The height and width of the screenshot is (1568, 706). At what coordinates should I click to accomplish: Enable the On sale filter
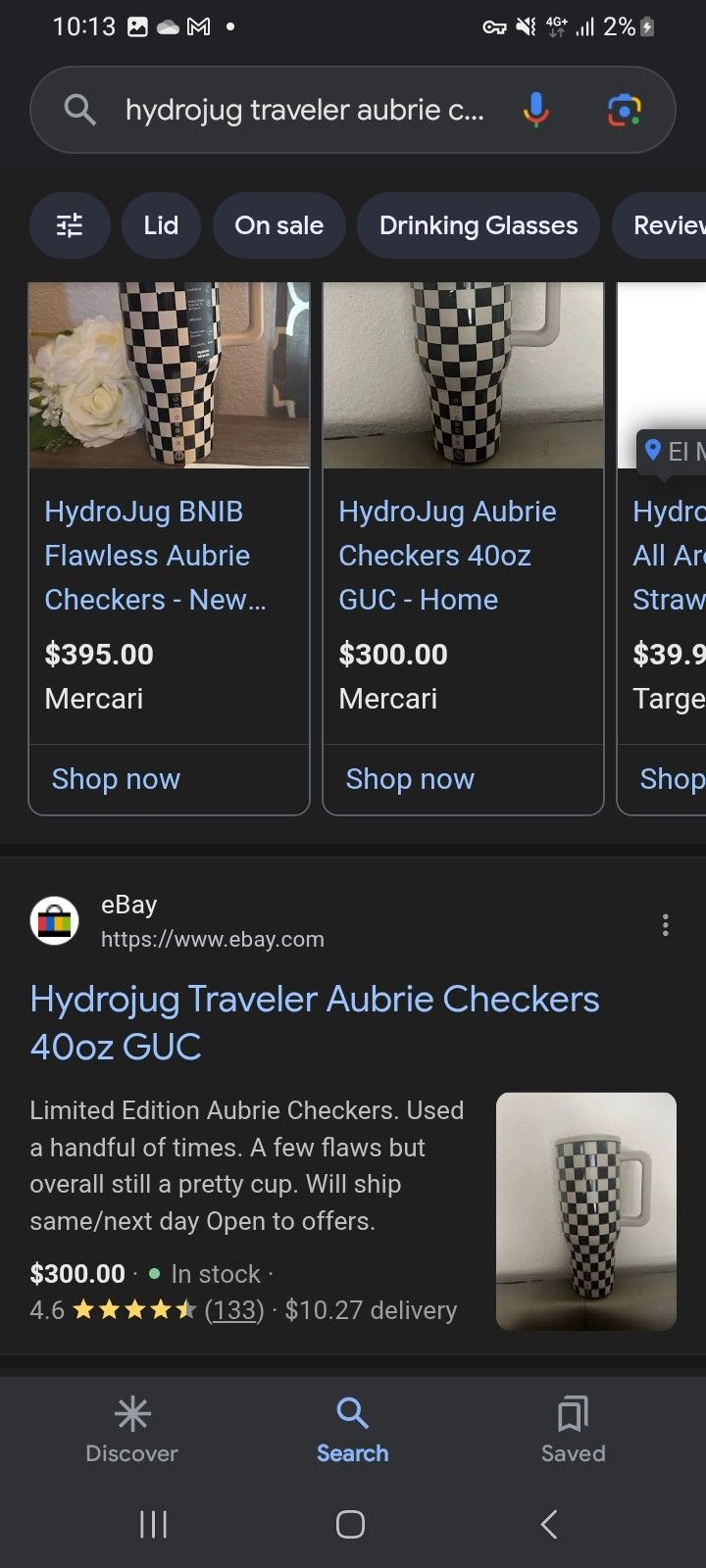[278, 225]
